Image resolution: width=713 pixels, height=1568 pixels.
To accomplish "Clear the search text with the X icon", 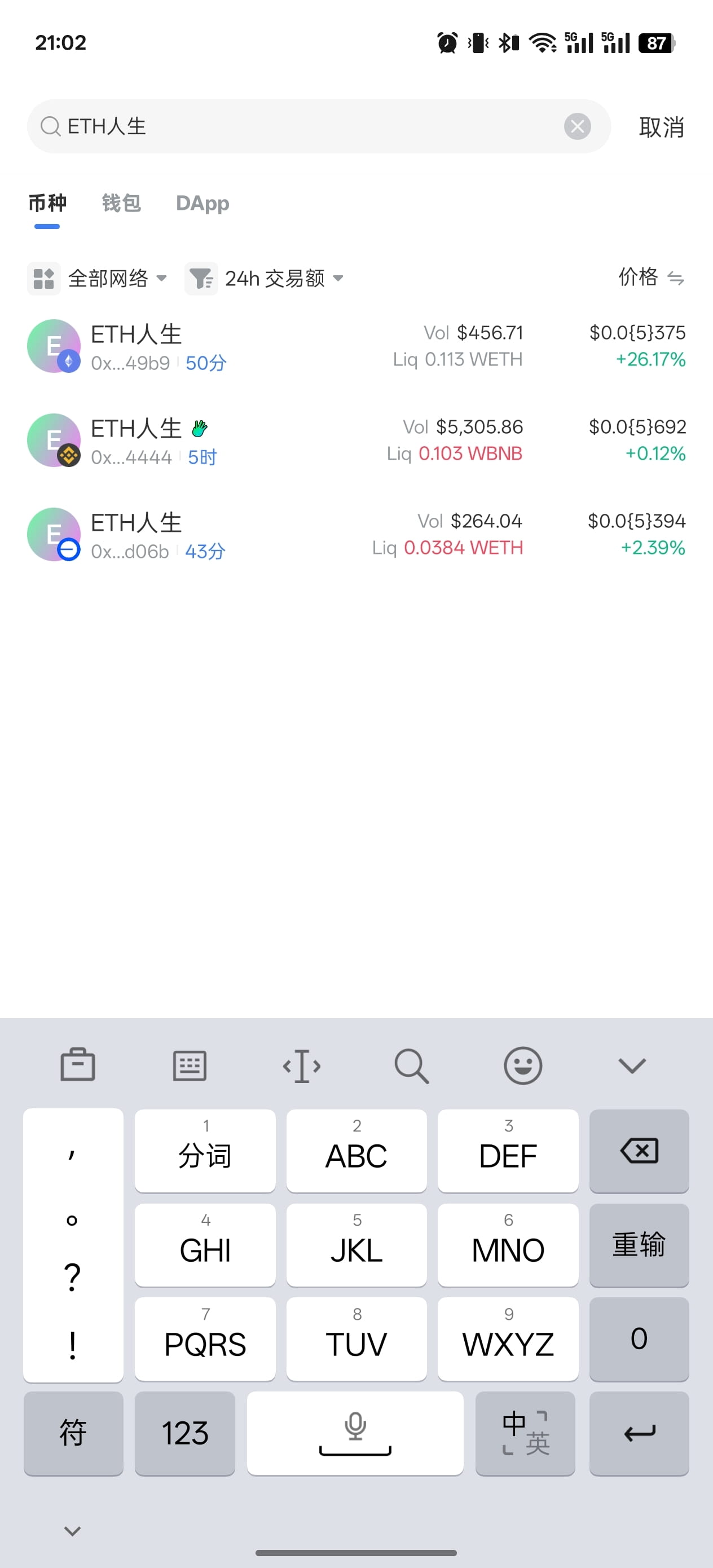I will click(x=576, y=126).
